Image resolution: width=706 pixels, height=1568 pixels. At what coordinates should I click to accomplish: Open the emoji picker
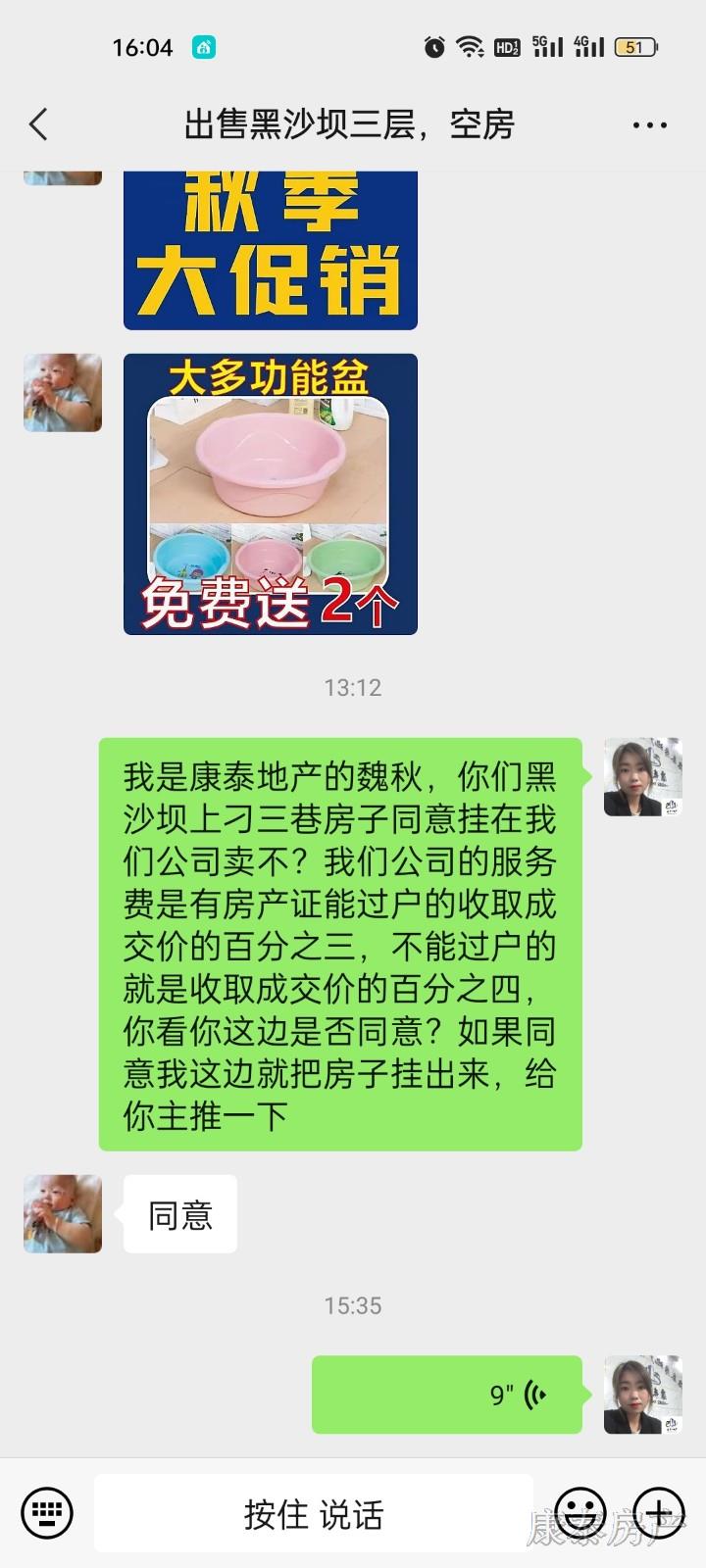pyautogui.click(x=580, y=1512)
